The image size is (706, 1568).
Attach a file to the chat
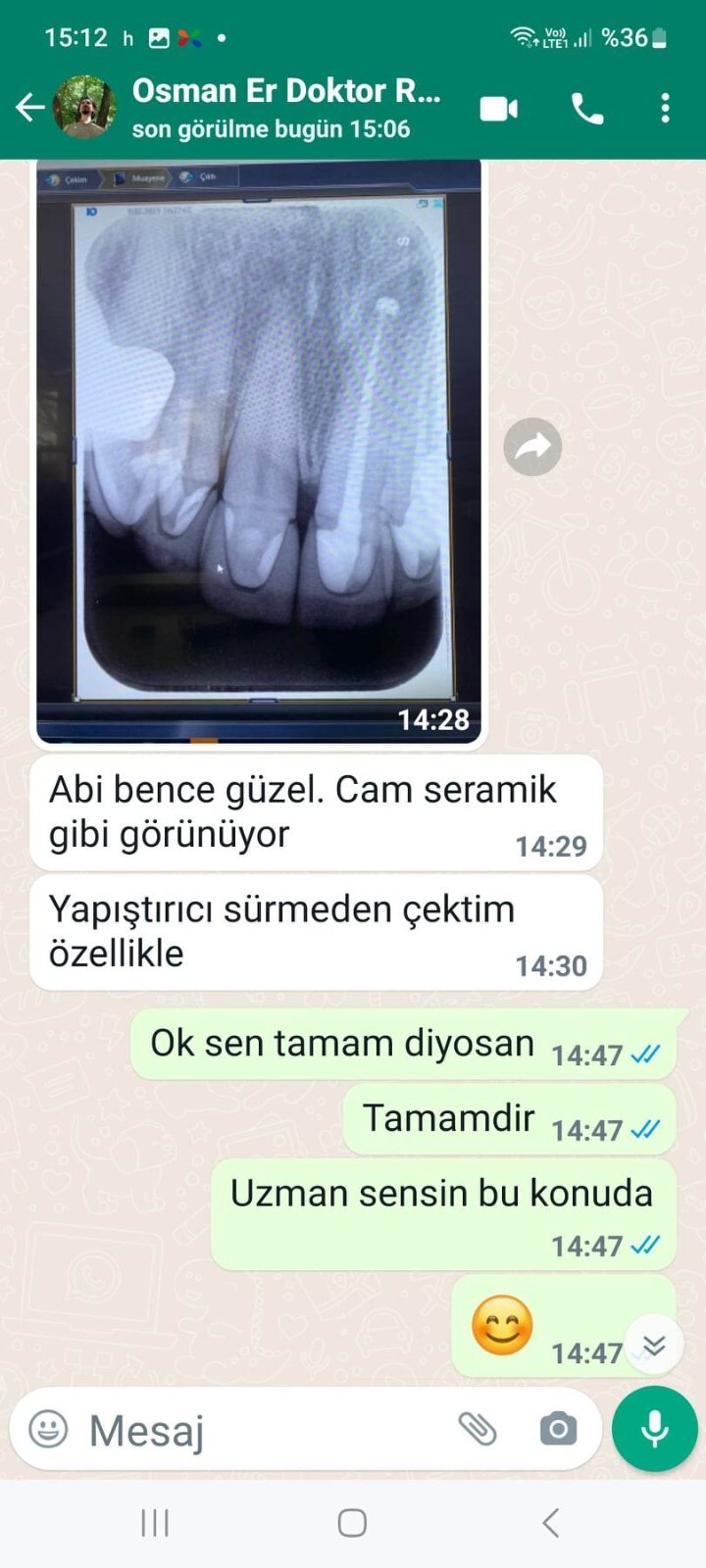pyautogui.click(x=479, y=1429)
